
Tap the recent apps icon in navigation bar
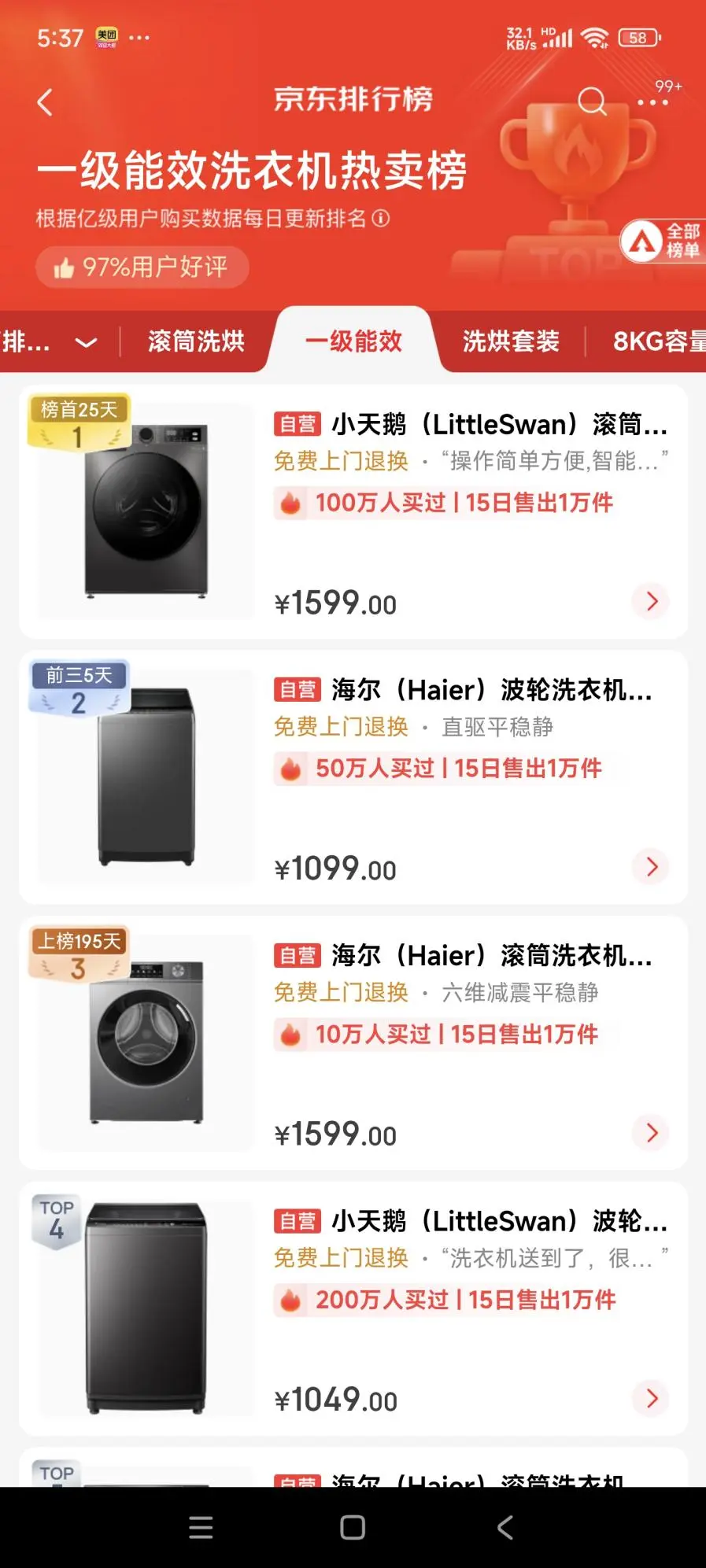click(x=201, y=1527)
